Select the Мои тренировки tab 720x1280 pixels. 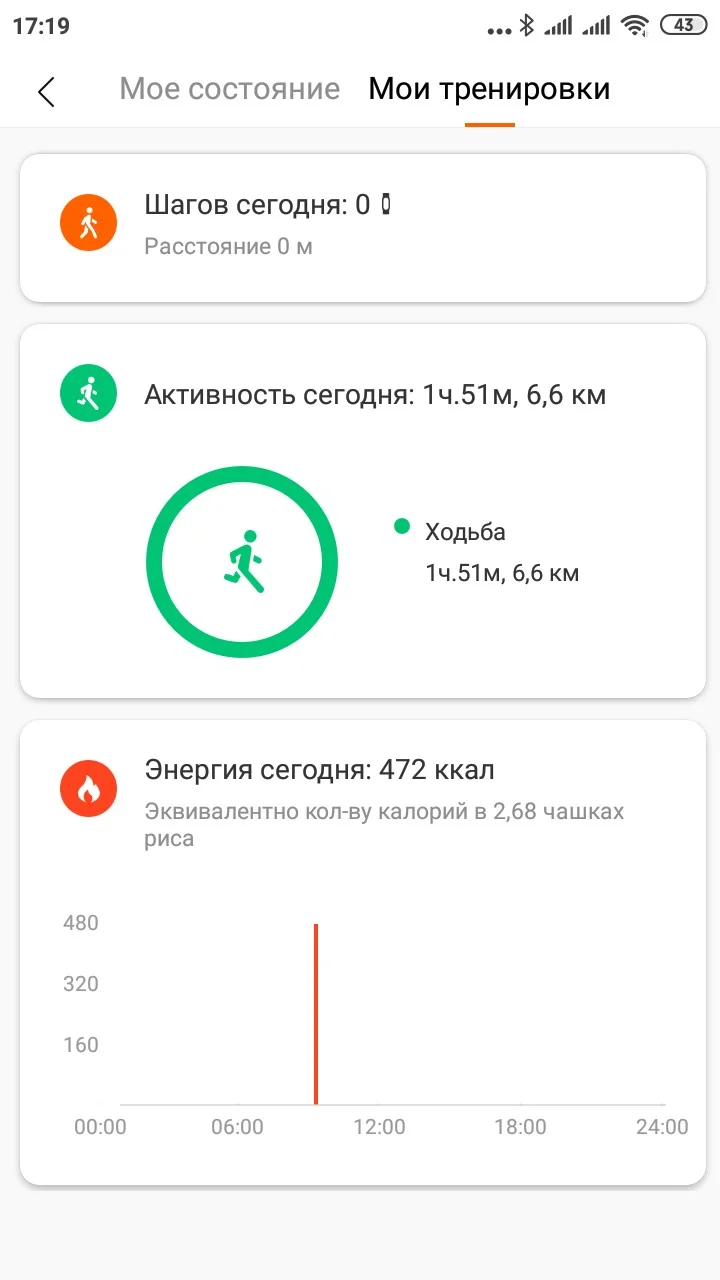[x=489, y=89]
